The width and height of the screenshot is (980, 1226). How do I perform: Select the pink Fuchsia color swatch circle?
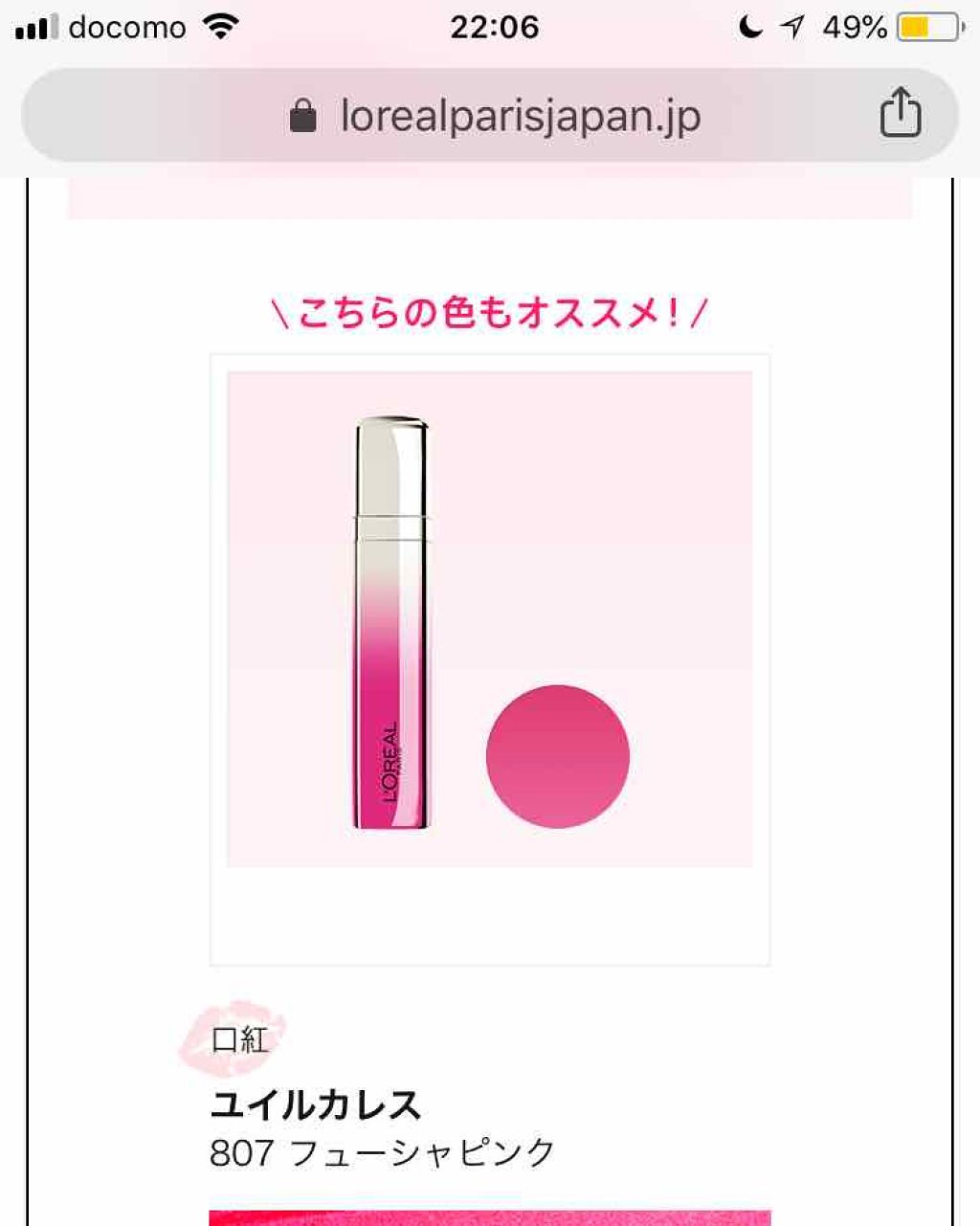(558, 755)
